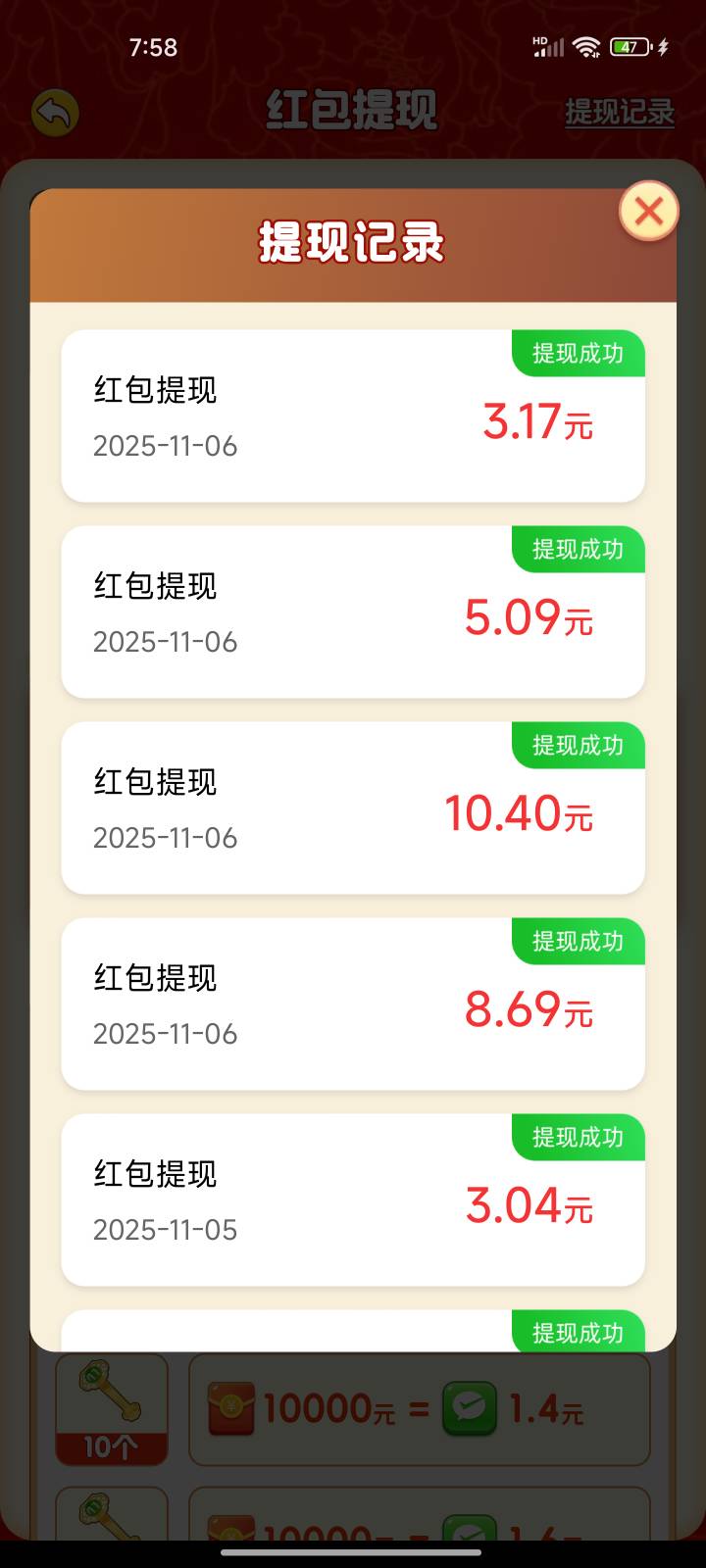Close the 提现记录 popup
706x1568 pixels.
(x=648, y=211)
